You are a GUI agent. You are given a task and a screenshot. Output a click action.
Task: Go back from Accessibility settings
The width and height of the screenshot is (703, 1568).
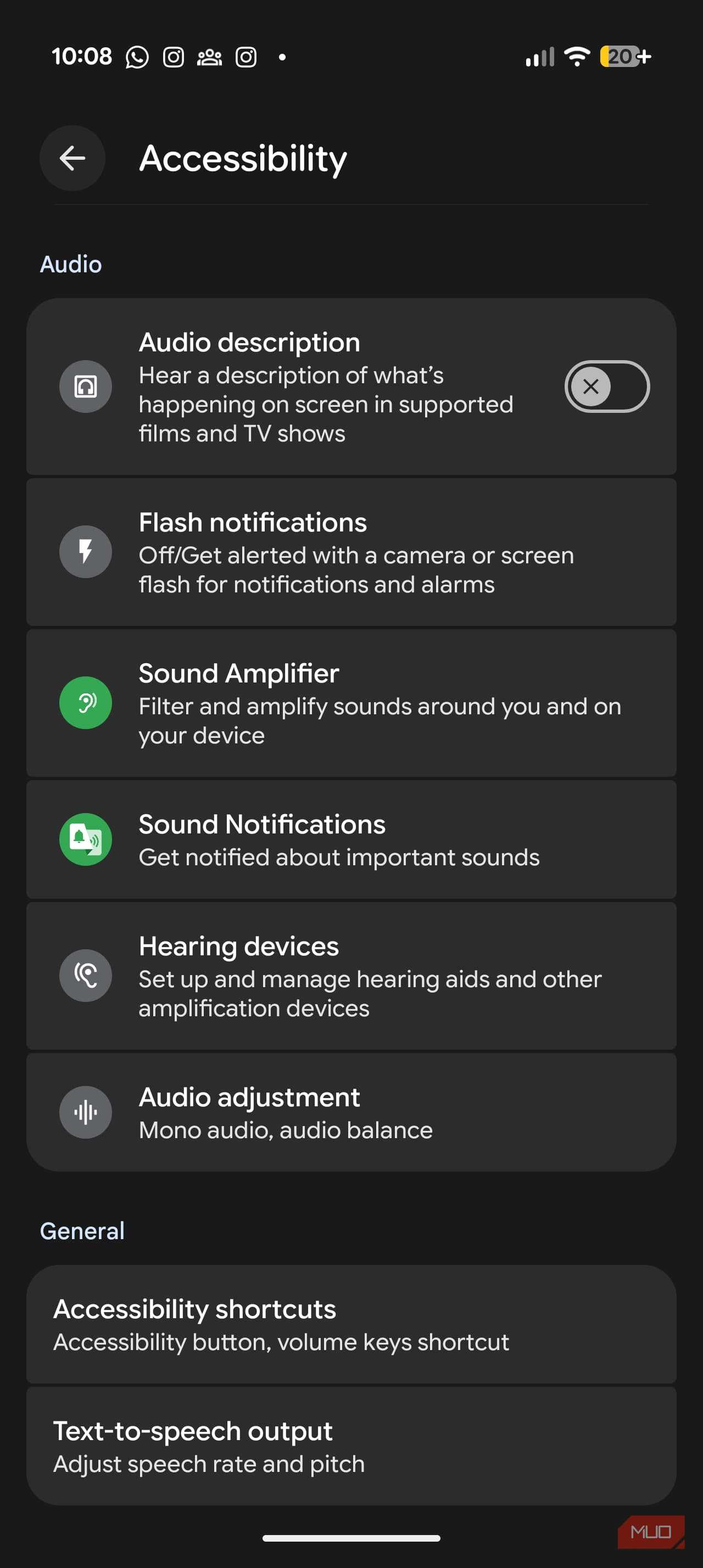point(72,158)
